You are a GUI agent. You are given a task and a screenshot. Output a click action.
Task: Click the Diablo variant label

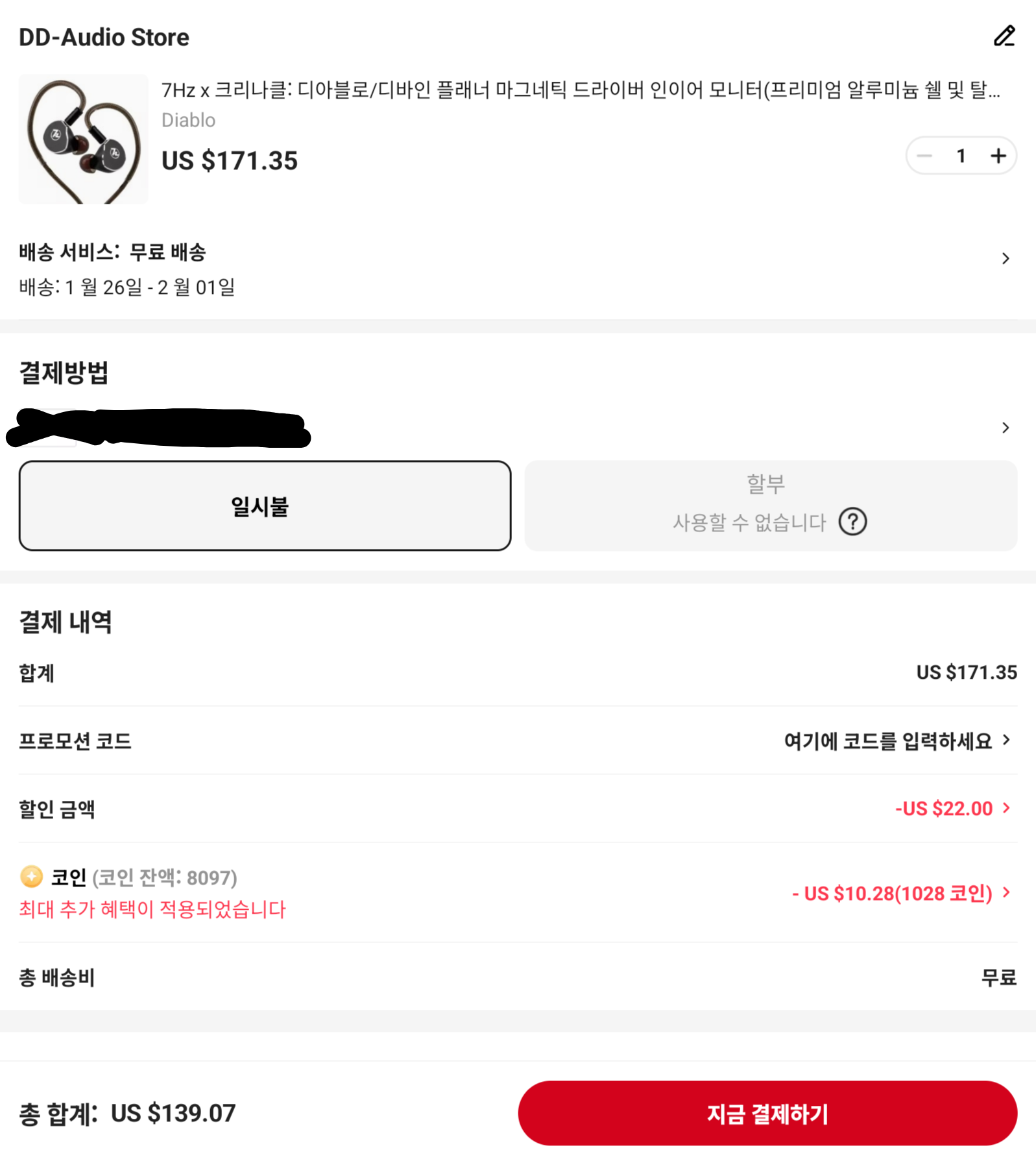[189, 120]
